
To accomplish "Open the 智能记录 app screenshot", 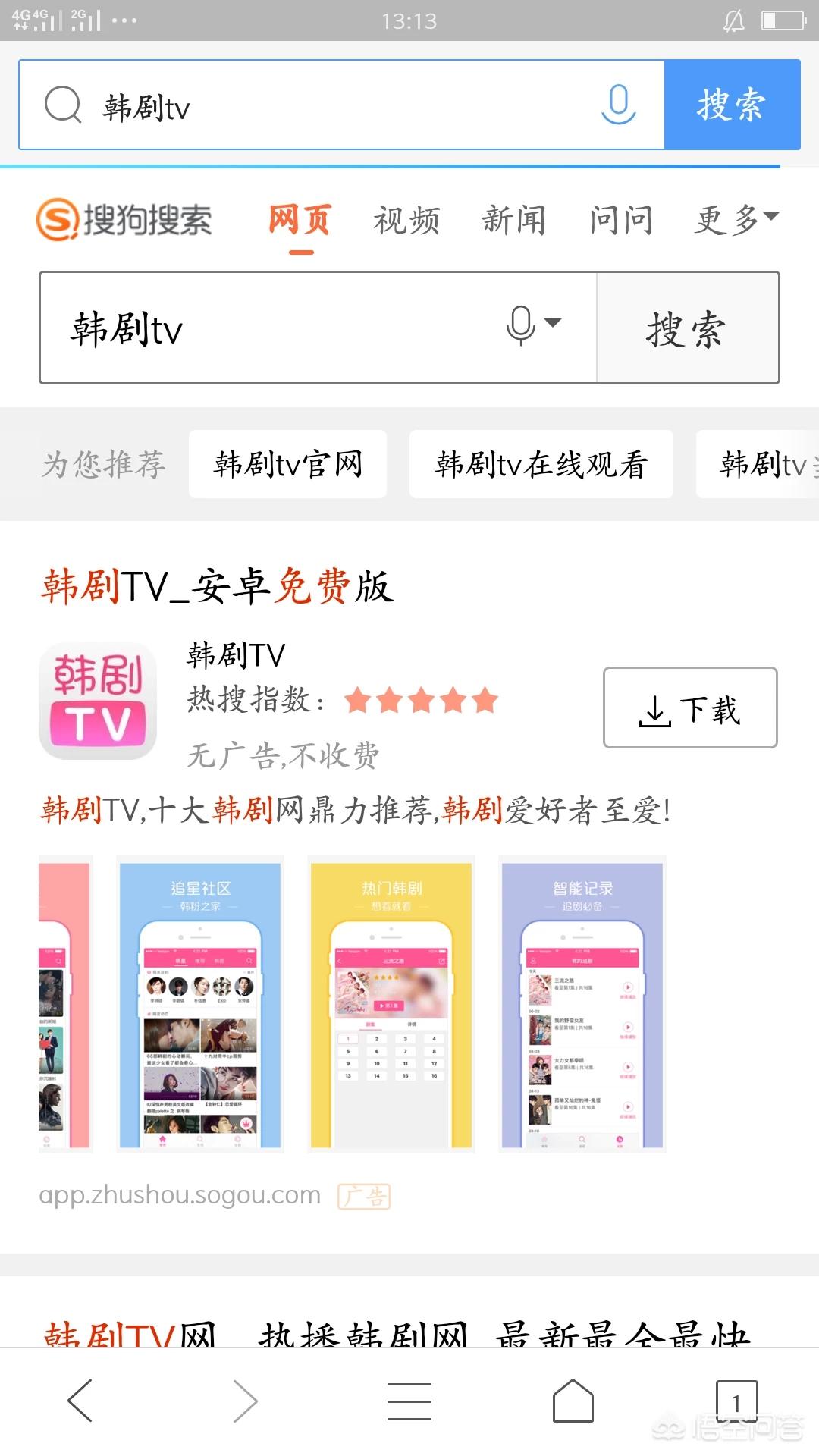I will pyautogui.click(x=582, y=1005).
